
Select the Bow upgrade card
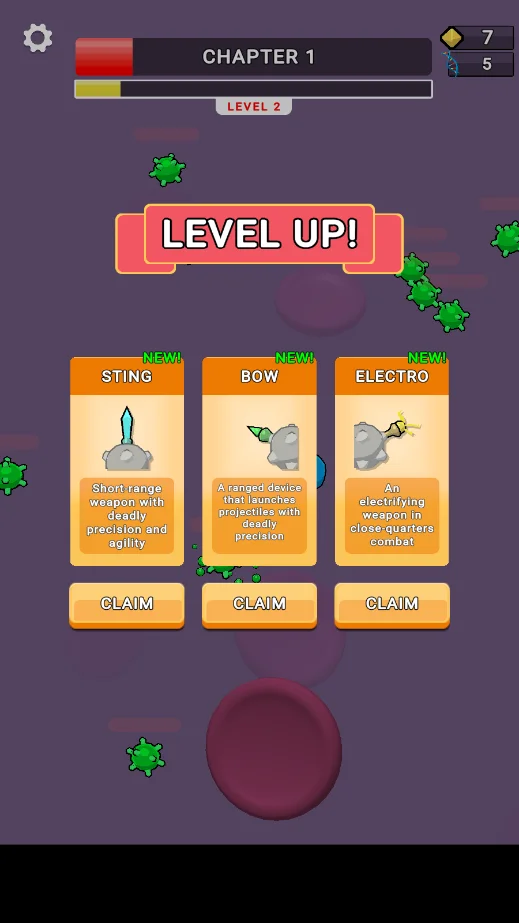tap(260, 461)
